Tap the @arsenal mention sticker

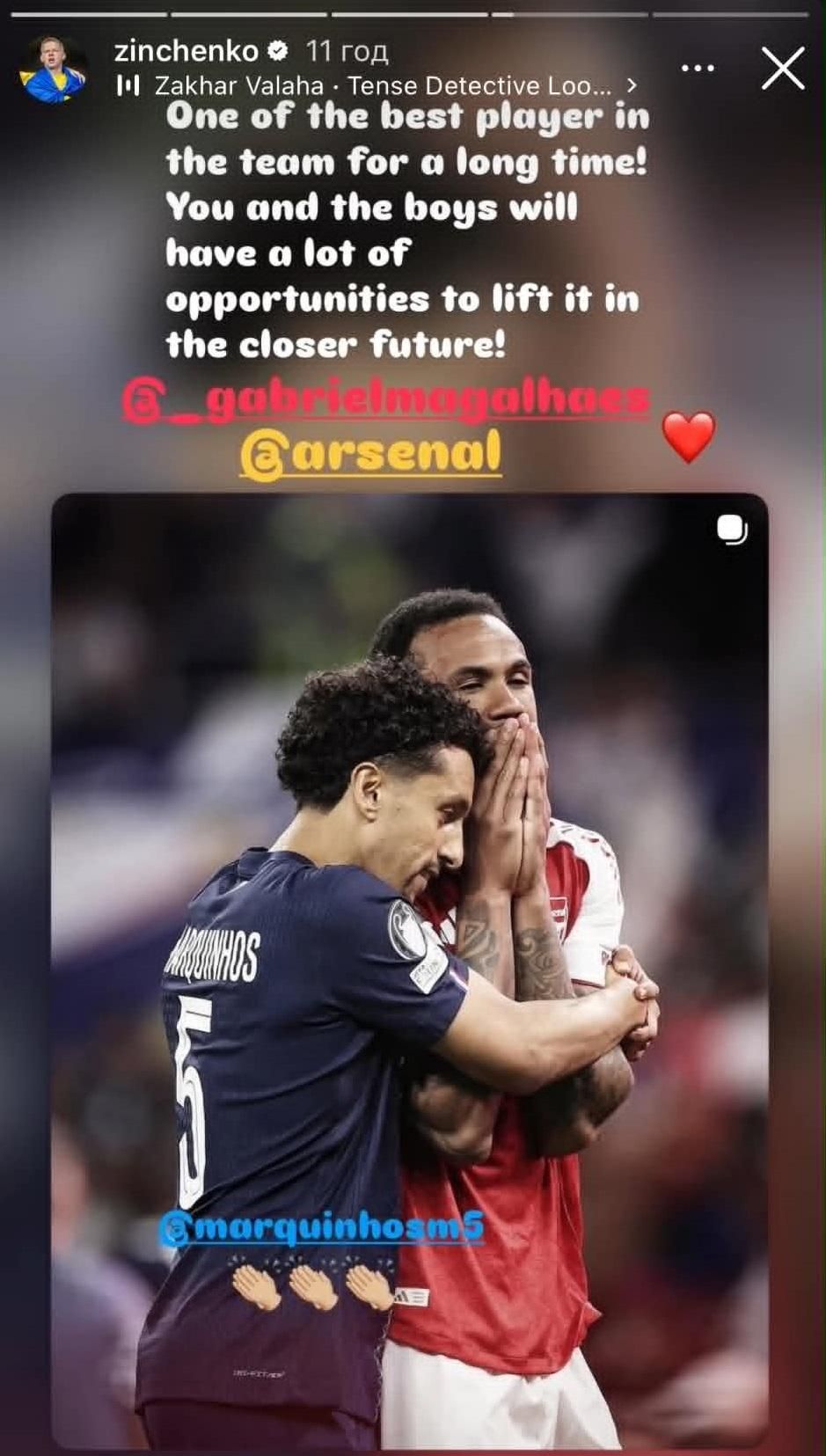[x=370, y=454]
